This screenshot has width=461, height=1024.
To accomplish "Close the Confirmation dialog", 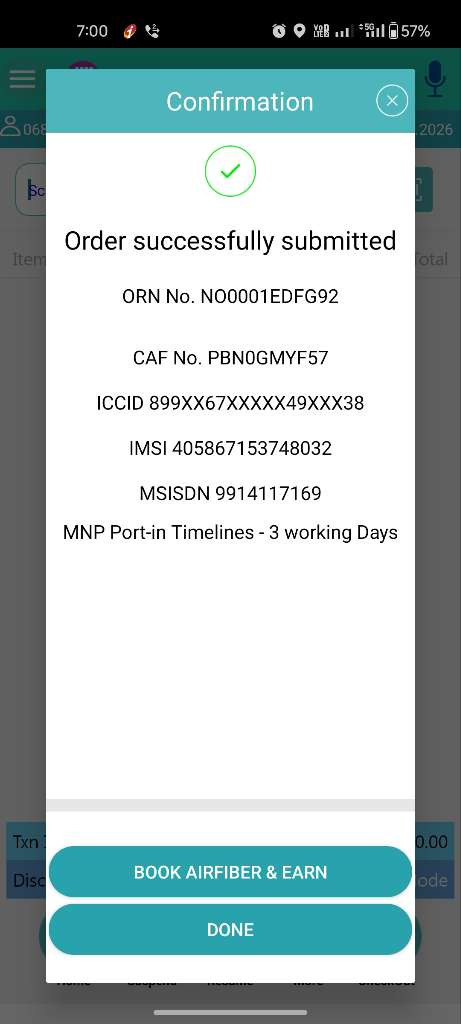I will tap(392, 101).
